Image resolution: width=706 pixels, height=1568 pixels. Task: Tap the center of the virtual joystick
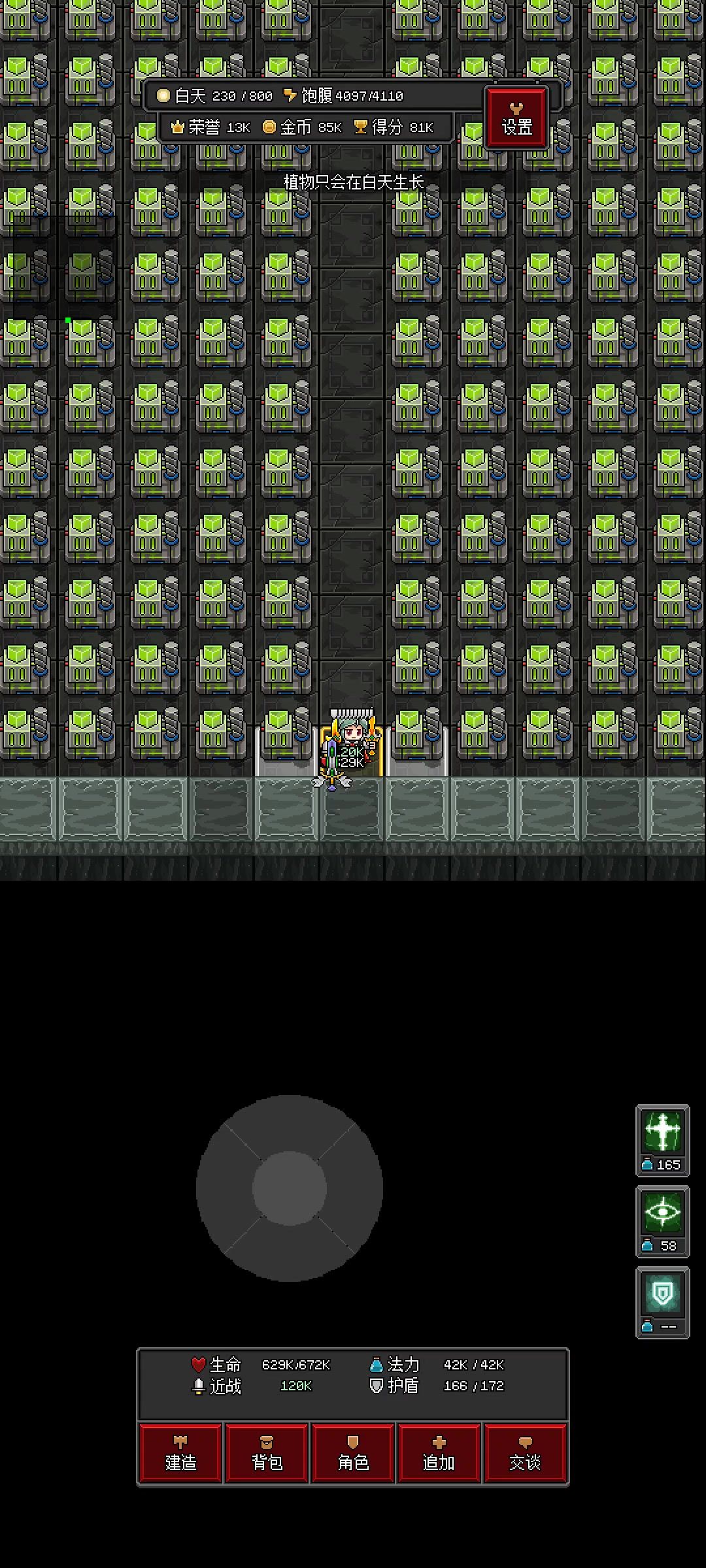pos(289,1188)
